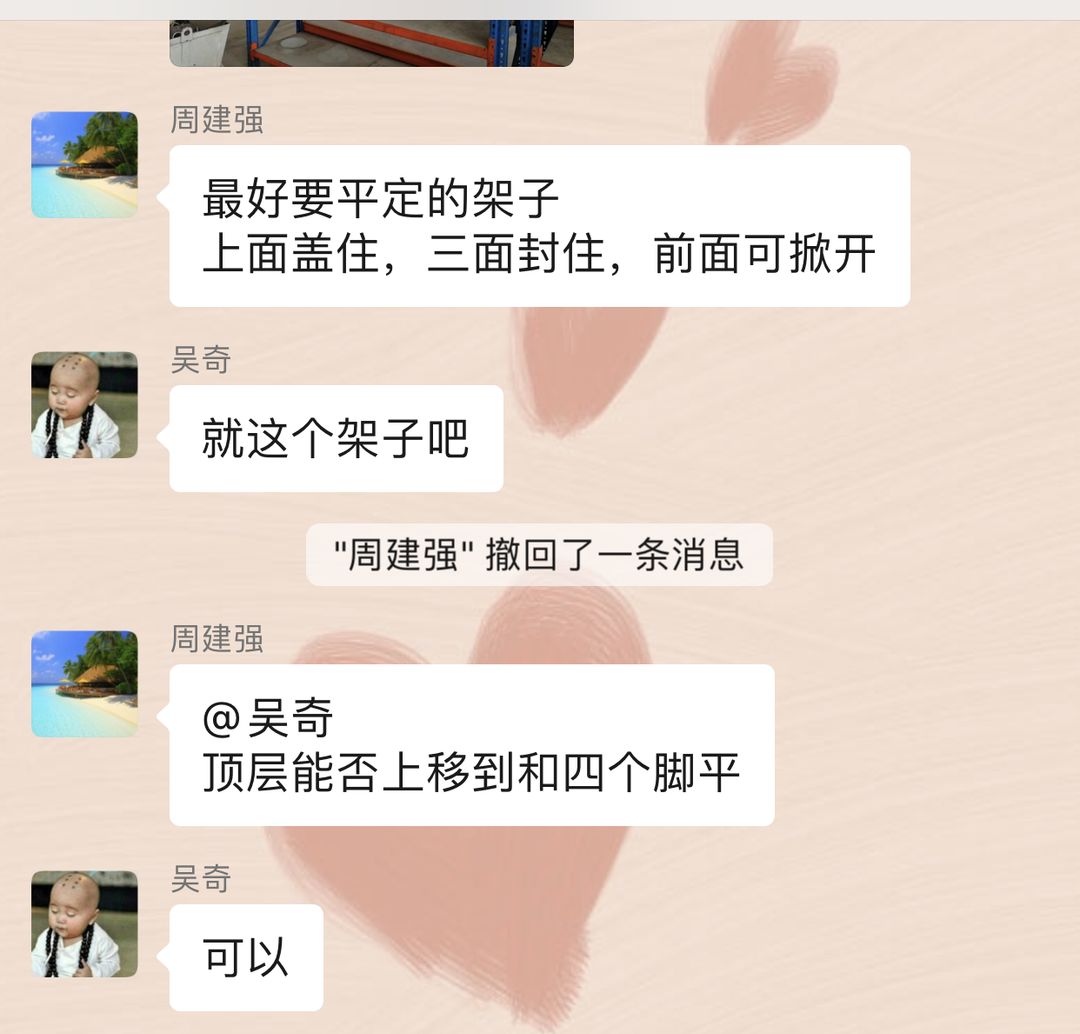Screen dimensions: 1080x1034
Task: Tap 周建强's avatar next to the 顶层能否上移 message
Action: click(x=85, y=684)
